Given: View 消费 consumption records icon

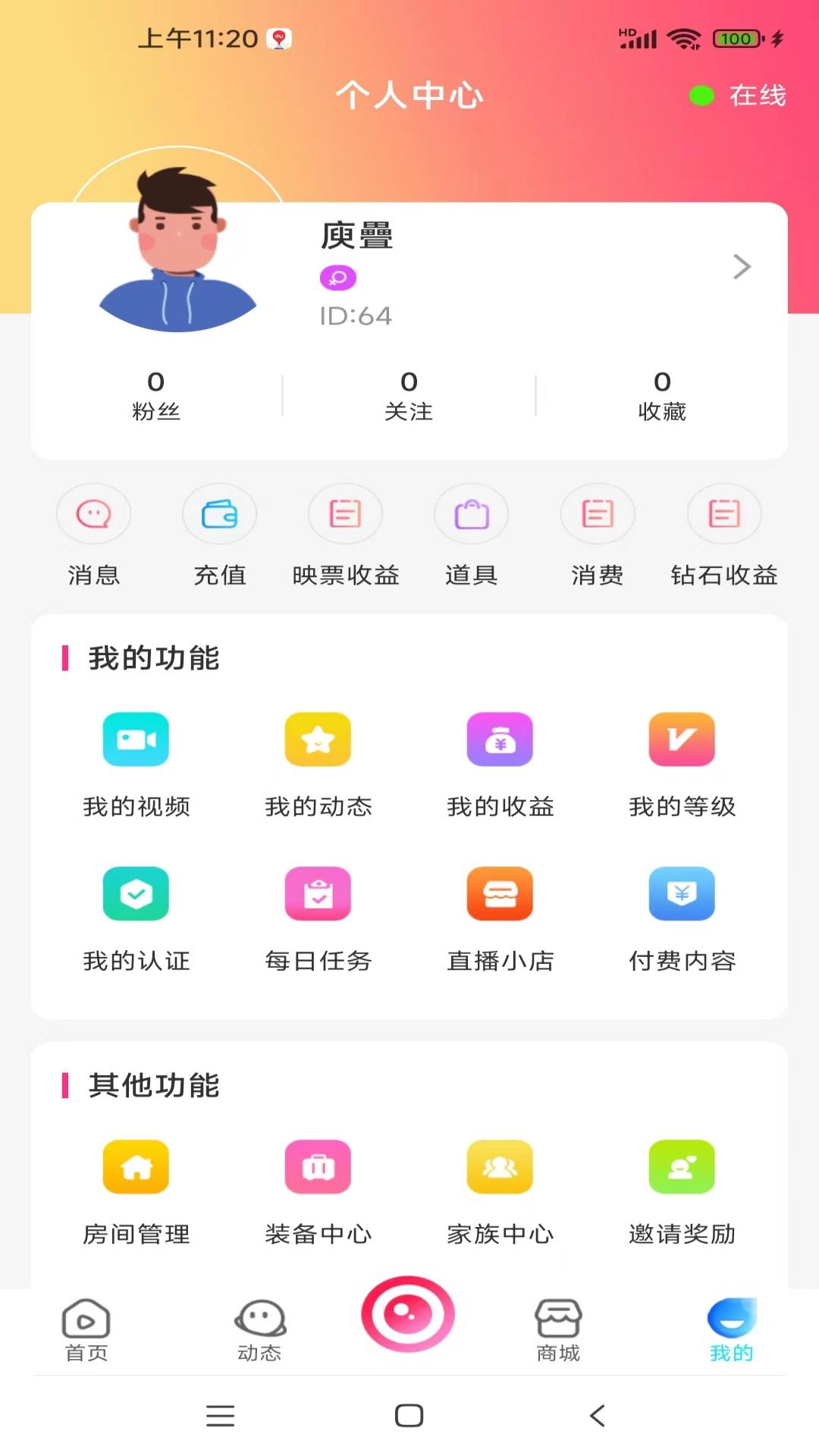Looking at the screenshot, I should (598, 513).
